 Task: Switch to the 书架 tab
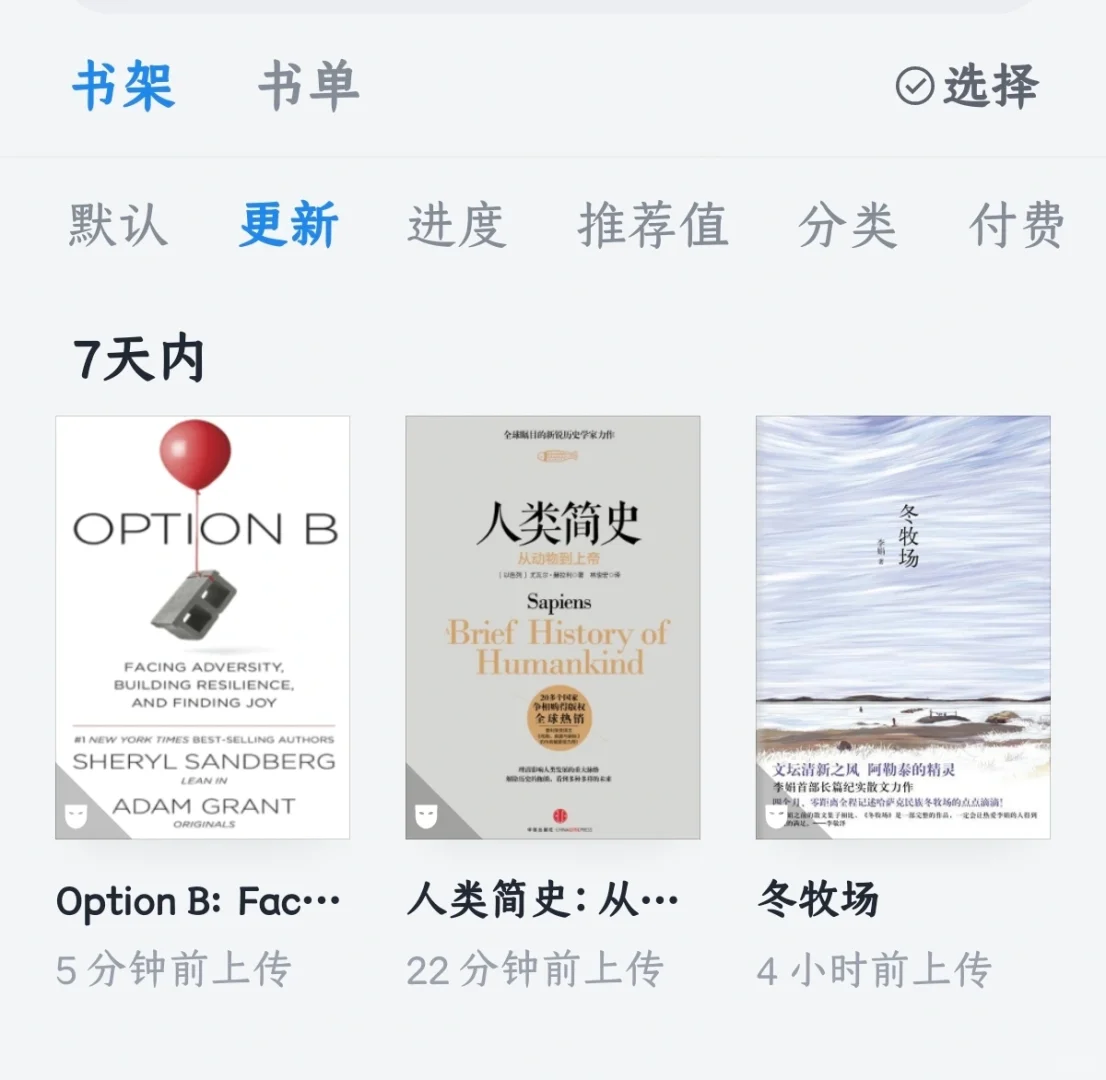click(x=124, y=86)
